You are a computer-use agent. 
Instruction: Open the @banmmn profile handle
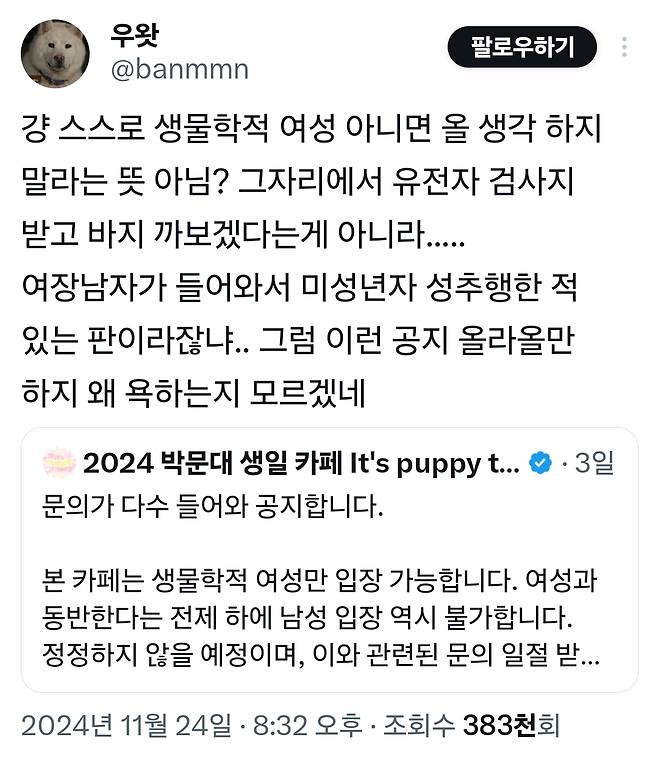click(x=178, y=71)
